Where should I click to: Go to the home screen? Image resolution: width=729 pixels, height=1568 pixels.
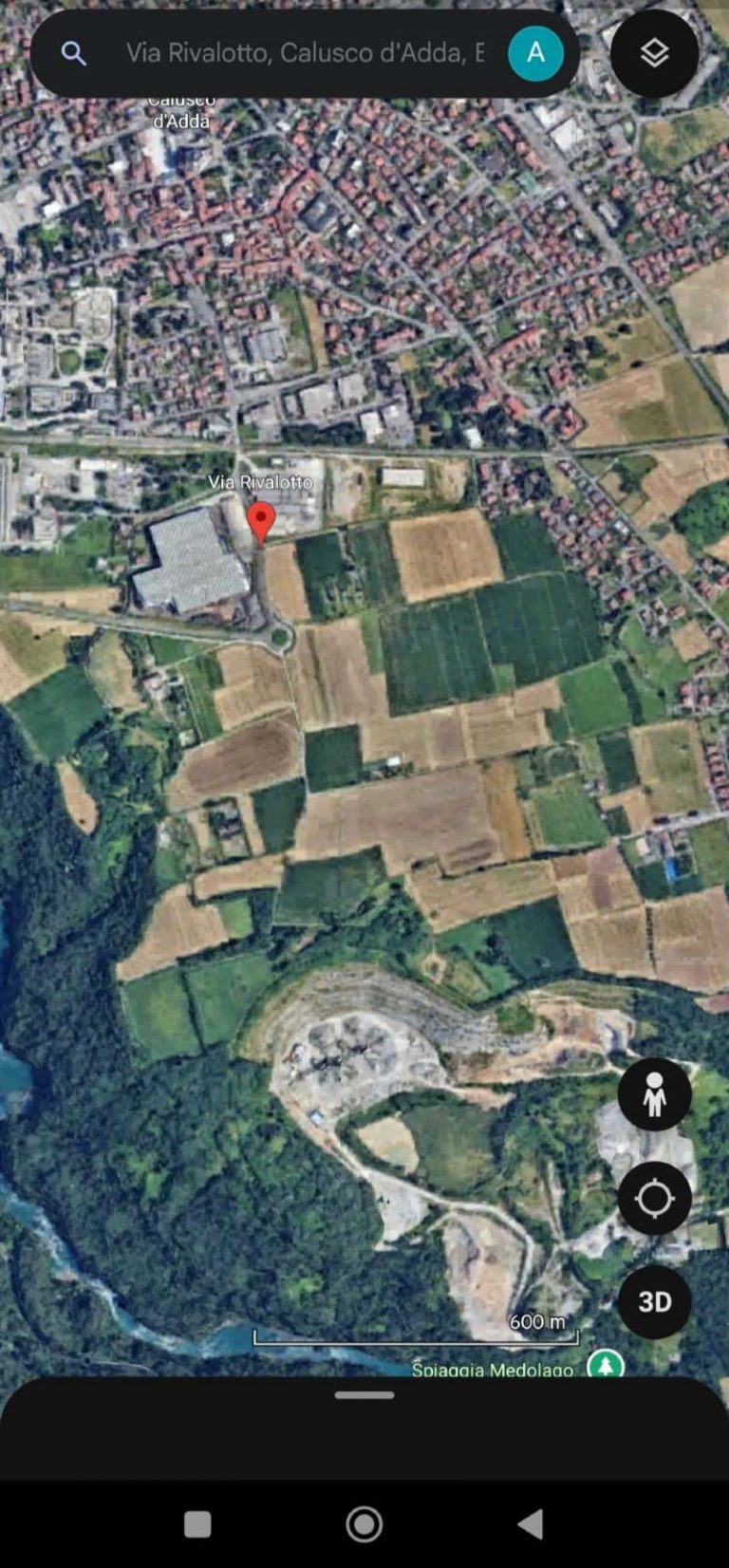click(x=364, y=1523)
